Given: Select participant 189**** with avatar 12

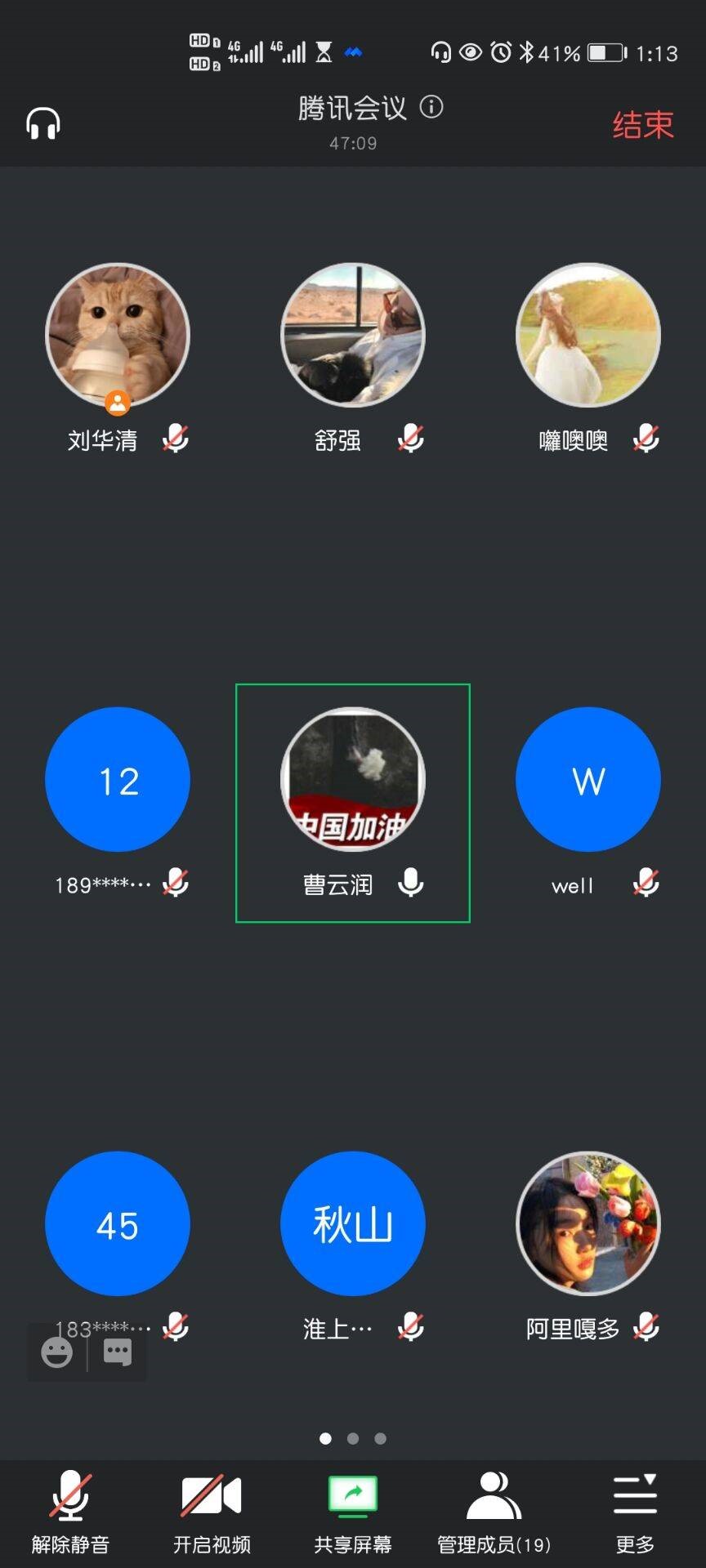Looking at the screenshot, I should click(x=118, y=779).
